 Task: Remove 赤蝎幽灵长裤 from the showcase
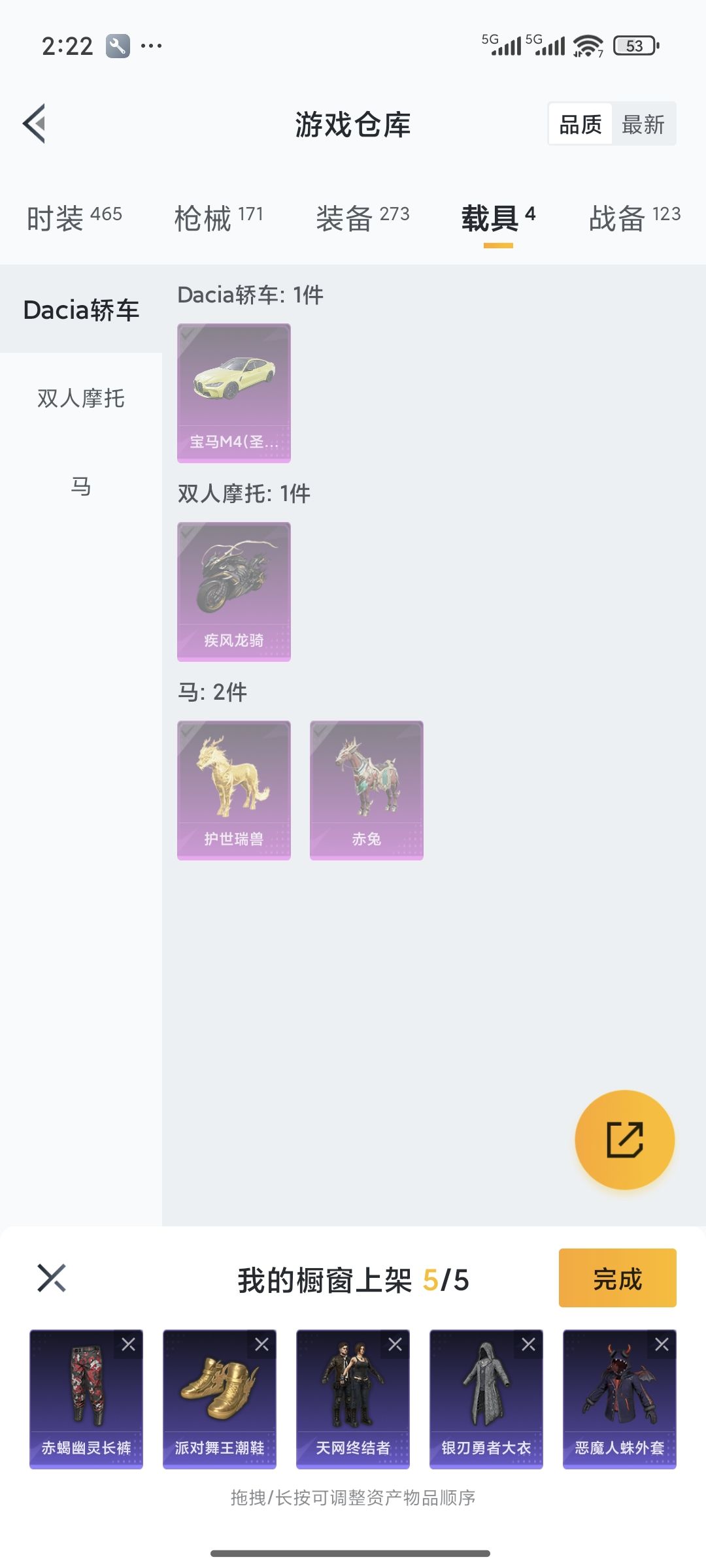[x=129, y=1344]
